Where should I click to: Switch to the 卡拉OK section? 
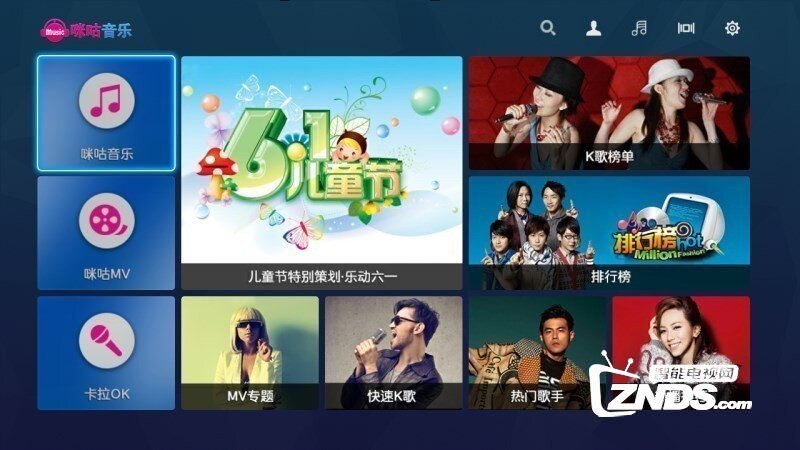coord(106,352)
